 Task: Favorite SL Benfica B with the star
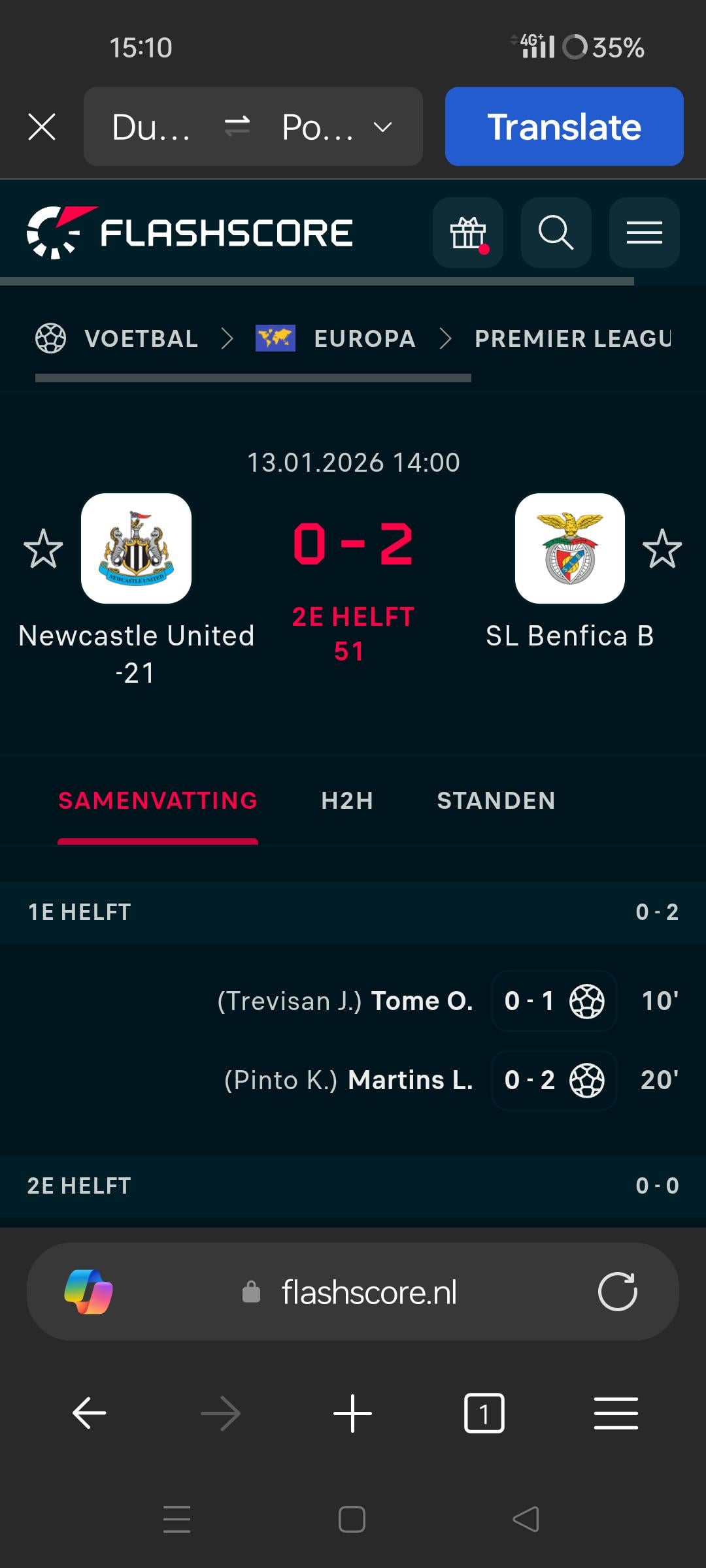[662, 549]
